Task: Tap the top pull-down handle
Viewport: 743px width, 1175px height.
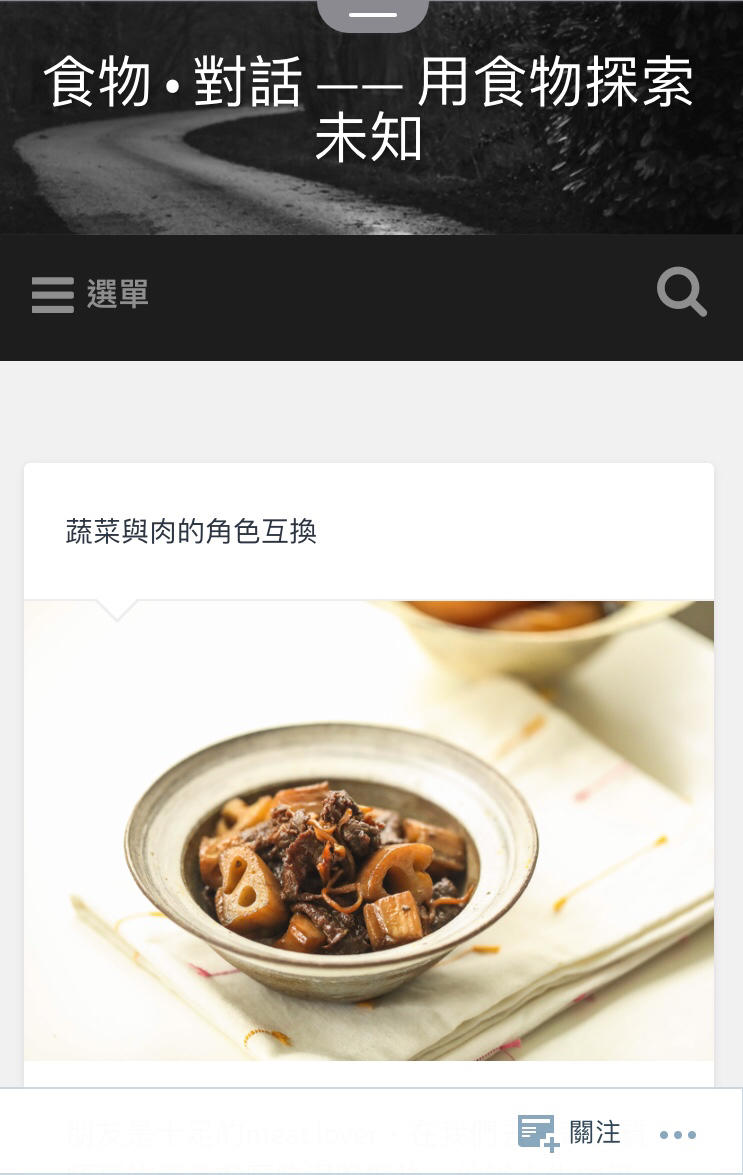Action: coord(373,15)
